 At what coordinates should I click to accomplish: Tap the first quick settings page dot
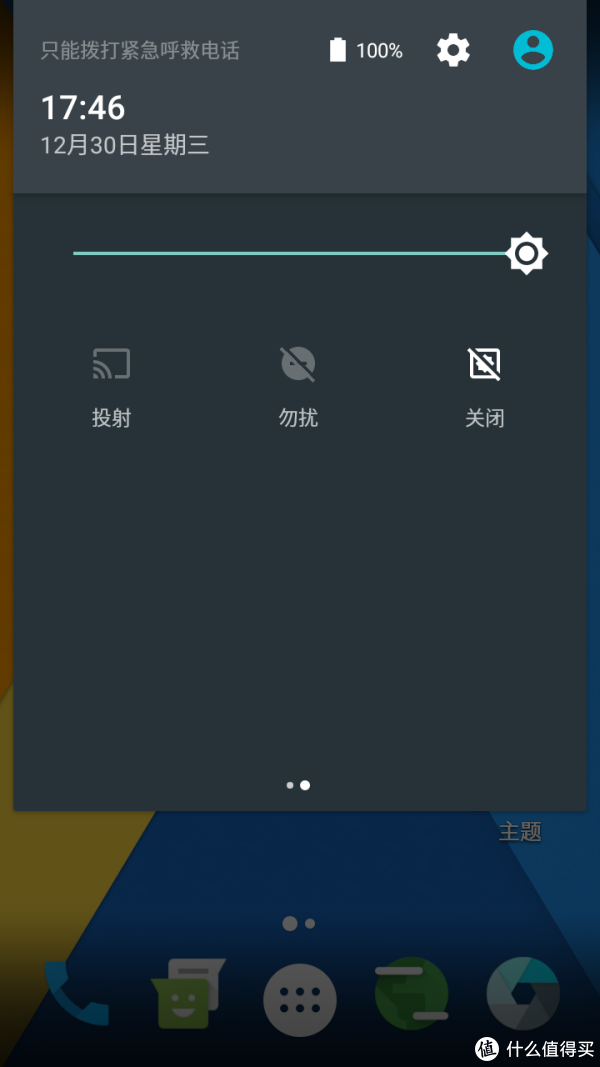tap(290, 785)
